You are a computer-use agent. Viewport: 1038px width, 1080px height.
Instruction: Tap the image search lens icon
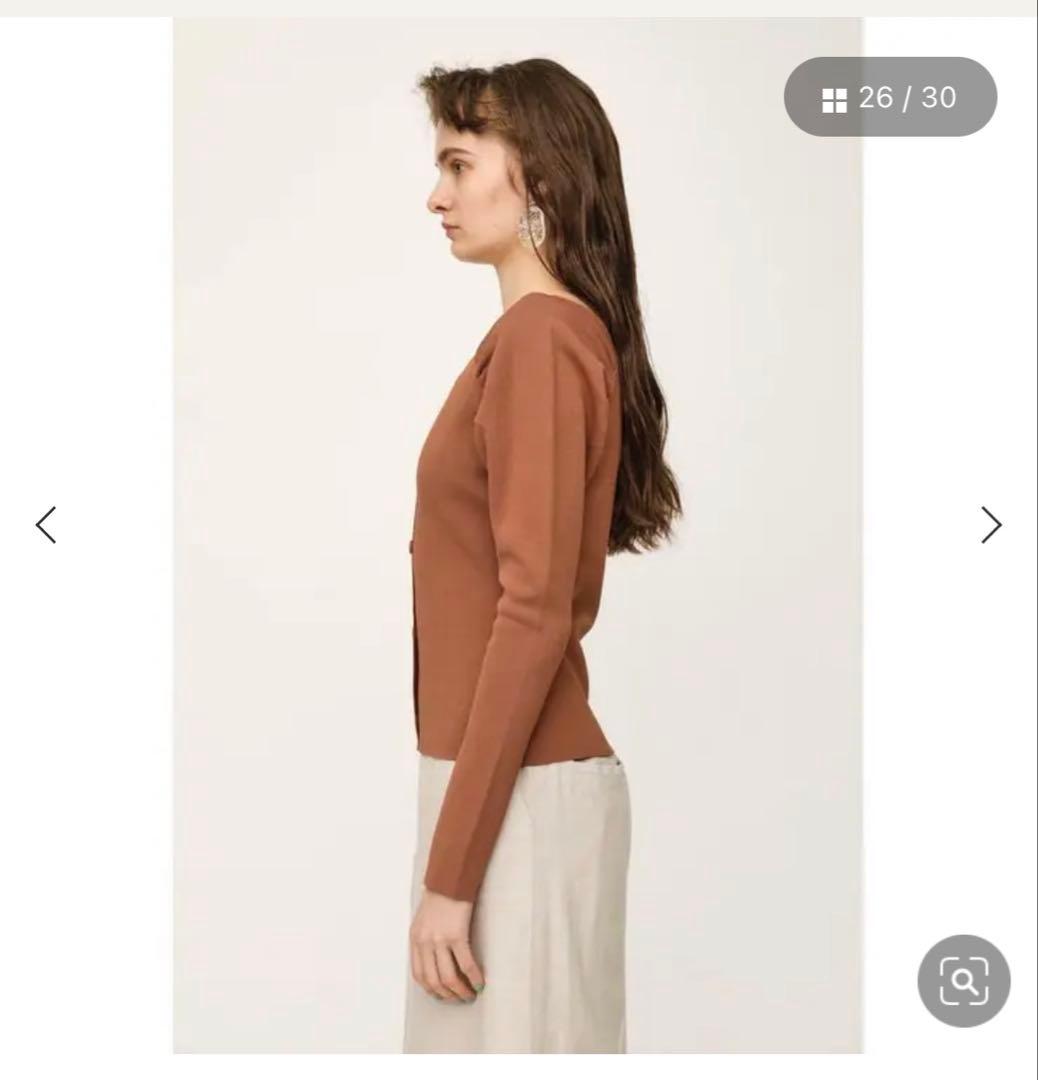click(x=964, y=980)
